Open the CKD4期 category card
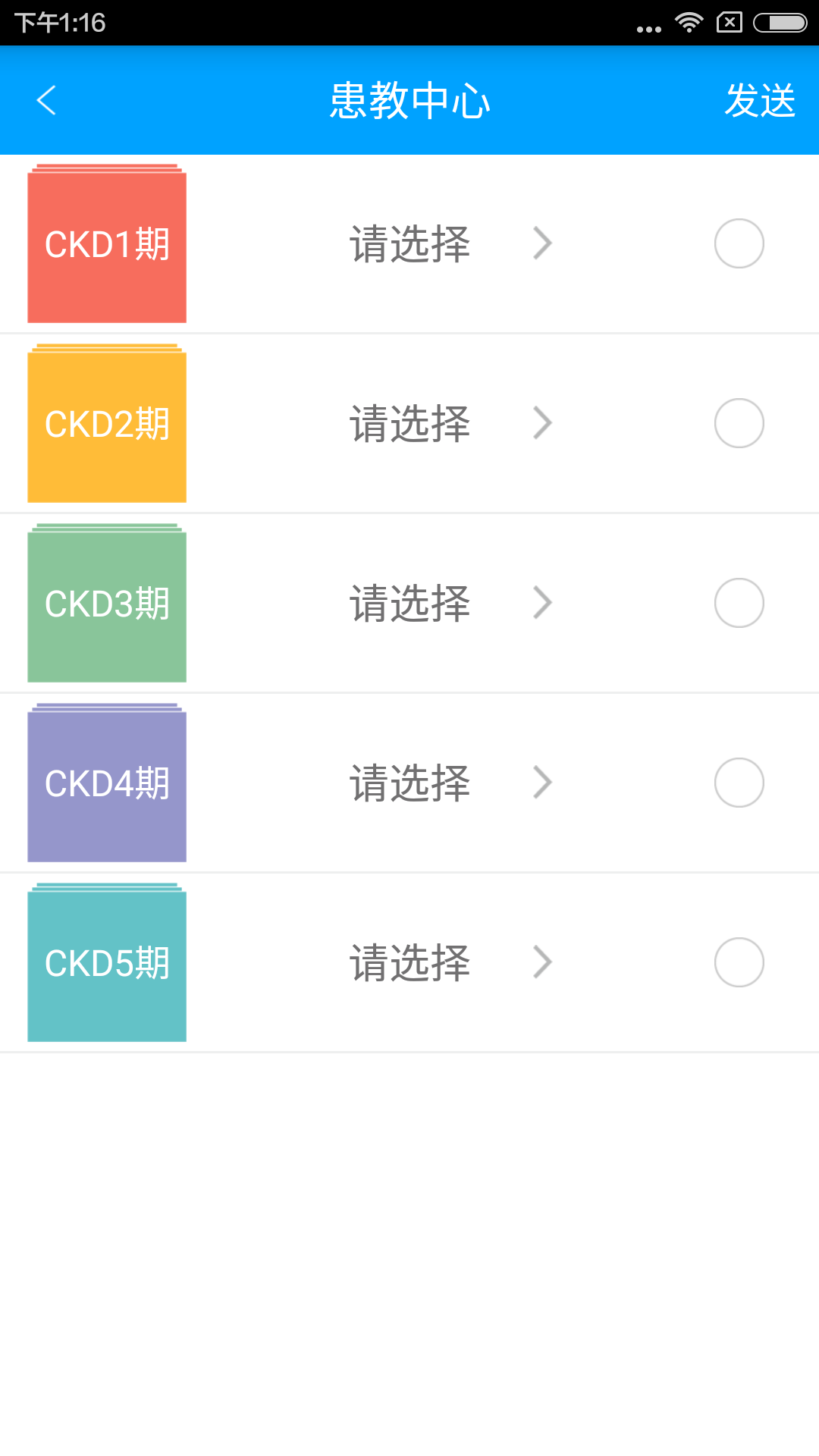The height and width of the screenshot is (1456, 819). tap(106, 783)
